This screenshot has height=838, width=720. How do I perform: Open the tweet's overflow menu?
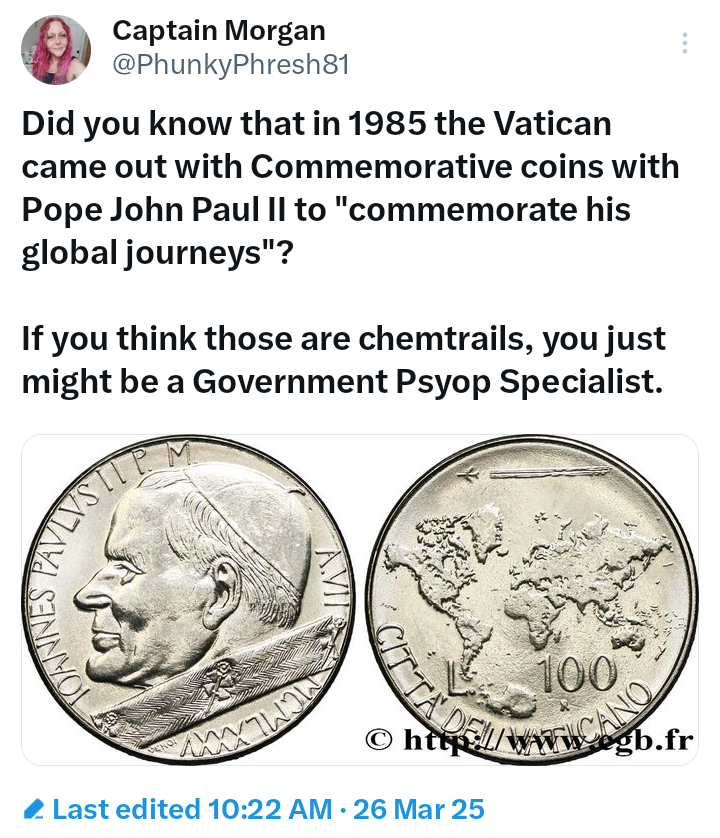click(685, 44)
